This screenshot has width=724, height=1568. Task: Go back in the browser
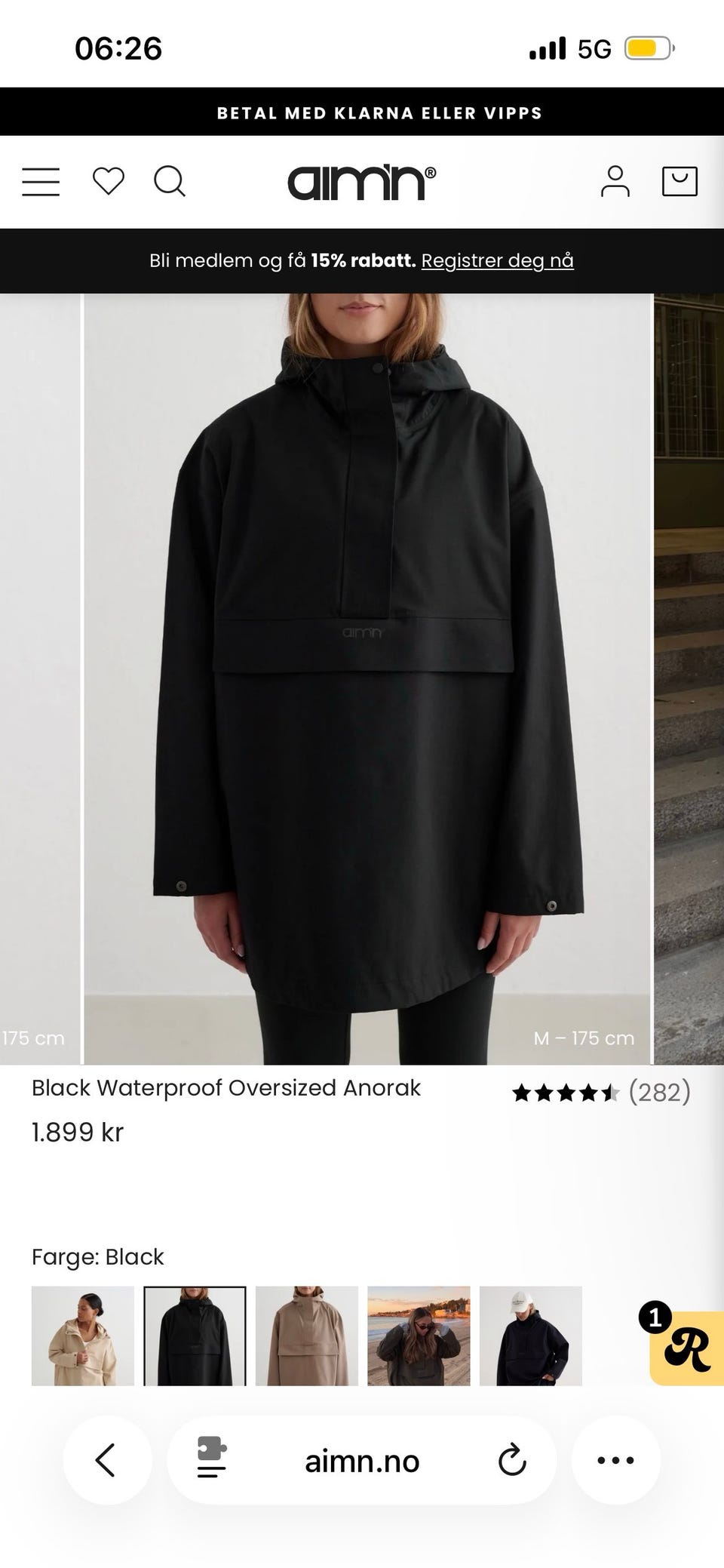click(106, 1459)
